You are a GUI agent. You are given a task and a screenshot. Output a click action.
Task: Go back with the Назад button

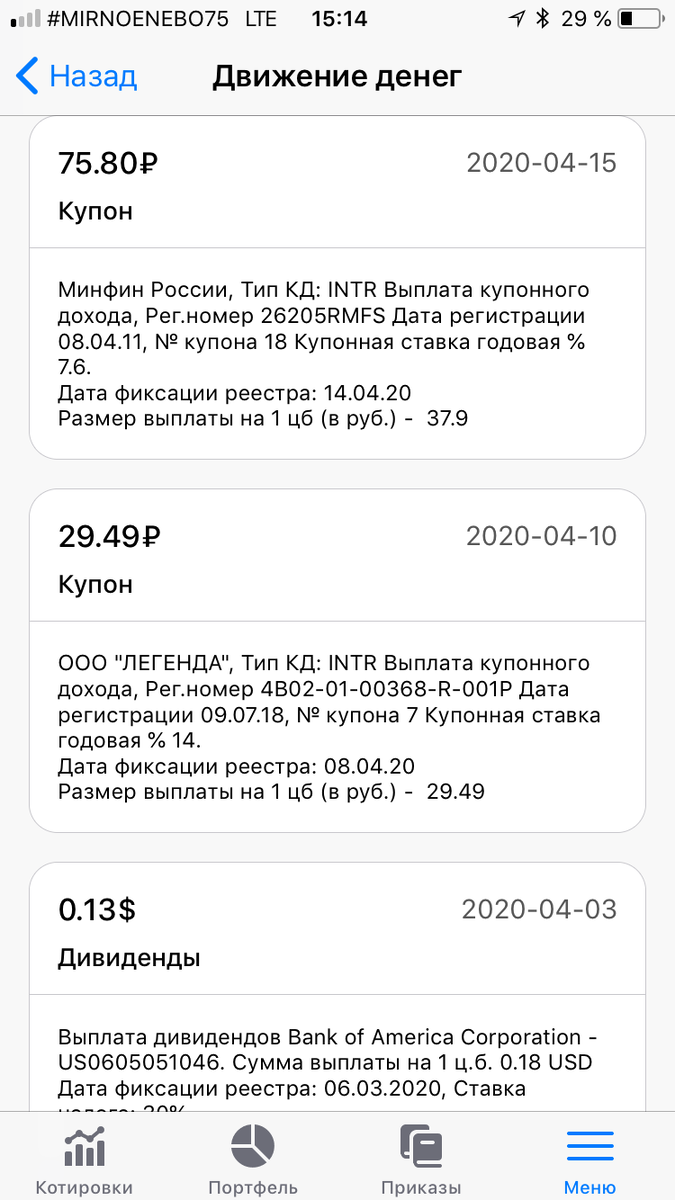[77, 76]
